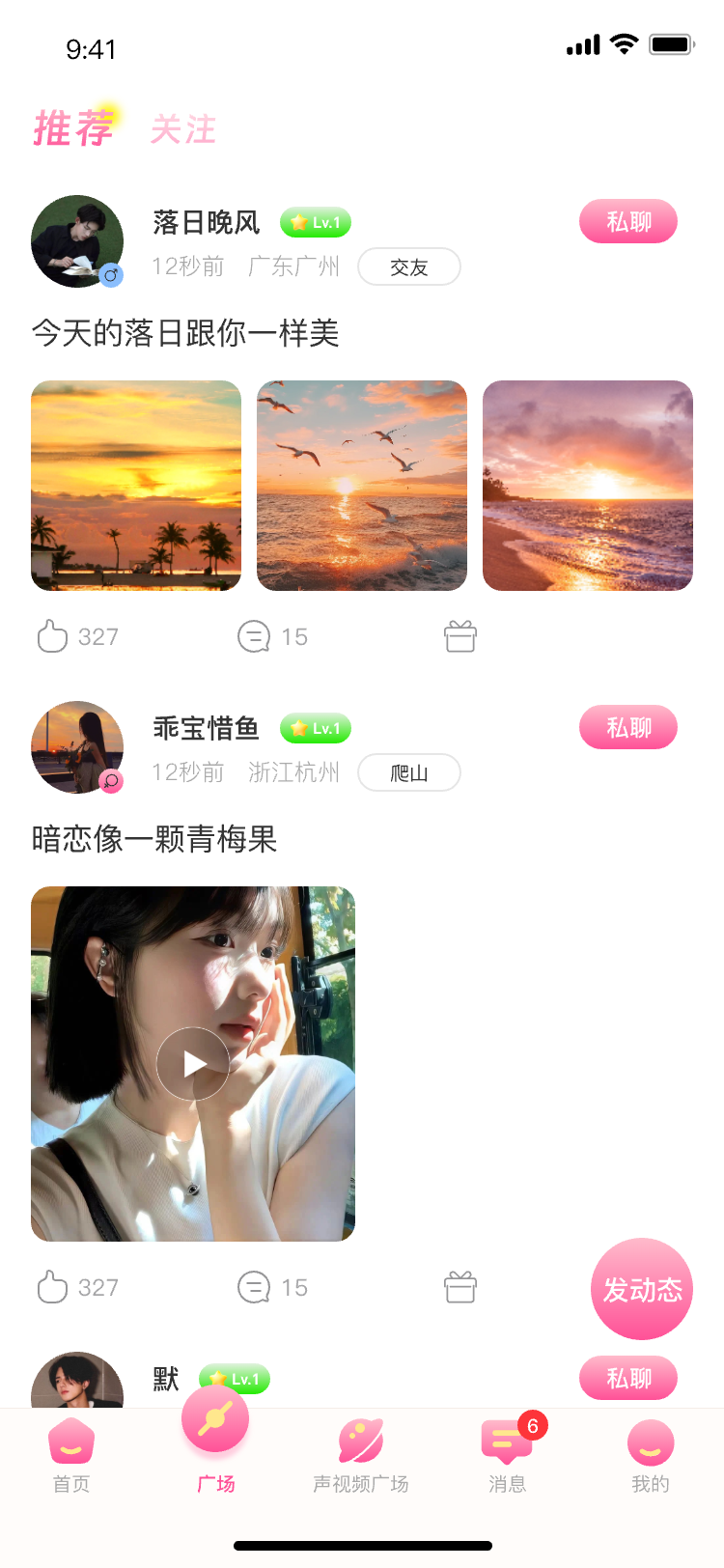View the middle seagull sunset photo

pos(361,486)
